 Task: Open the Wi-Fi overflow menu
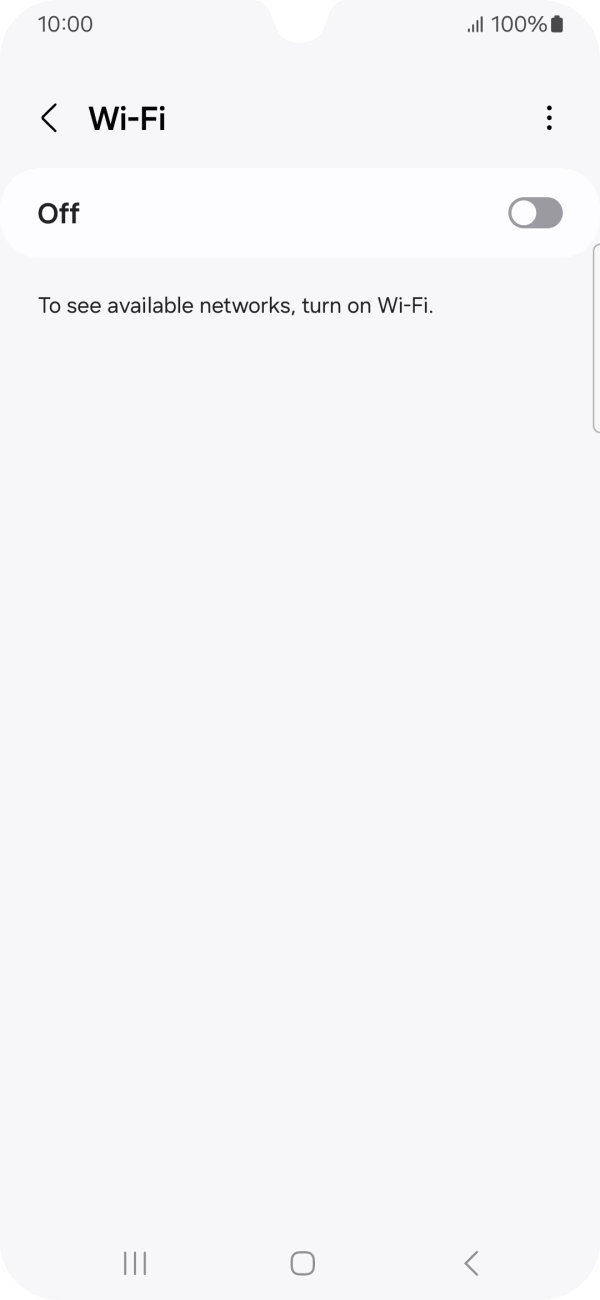[x=548, y=118]
